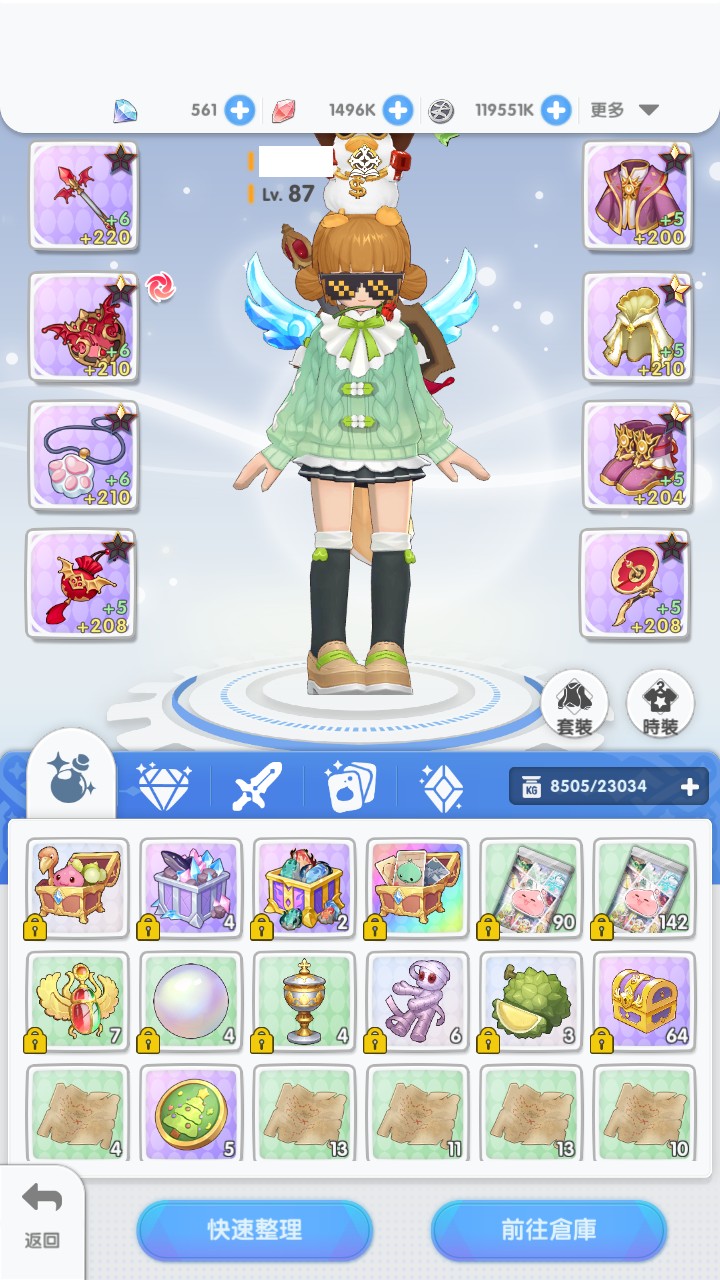Viewport: 720px width, 1280px height.
Task: Expand bag weight capacity with plus
Action: click(689, 787)
